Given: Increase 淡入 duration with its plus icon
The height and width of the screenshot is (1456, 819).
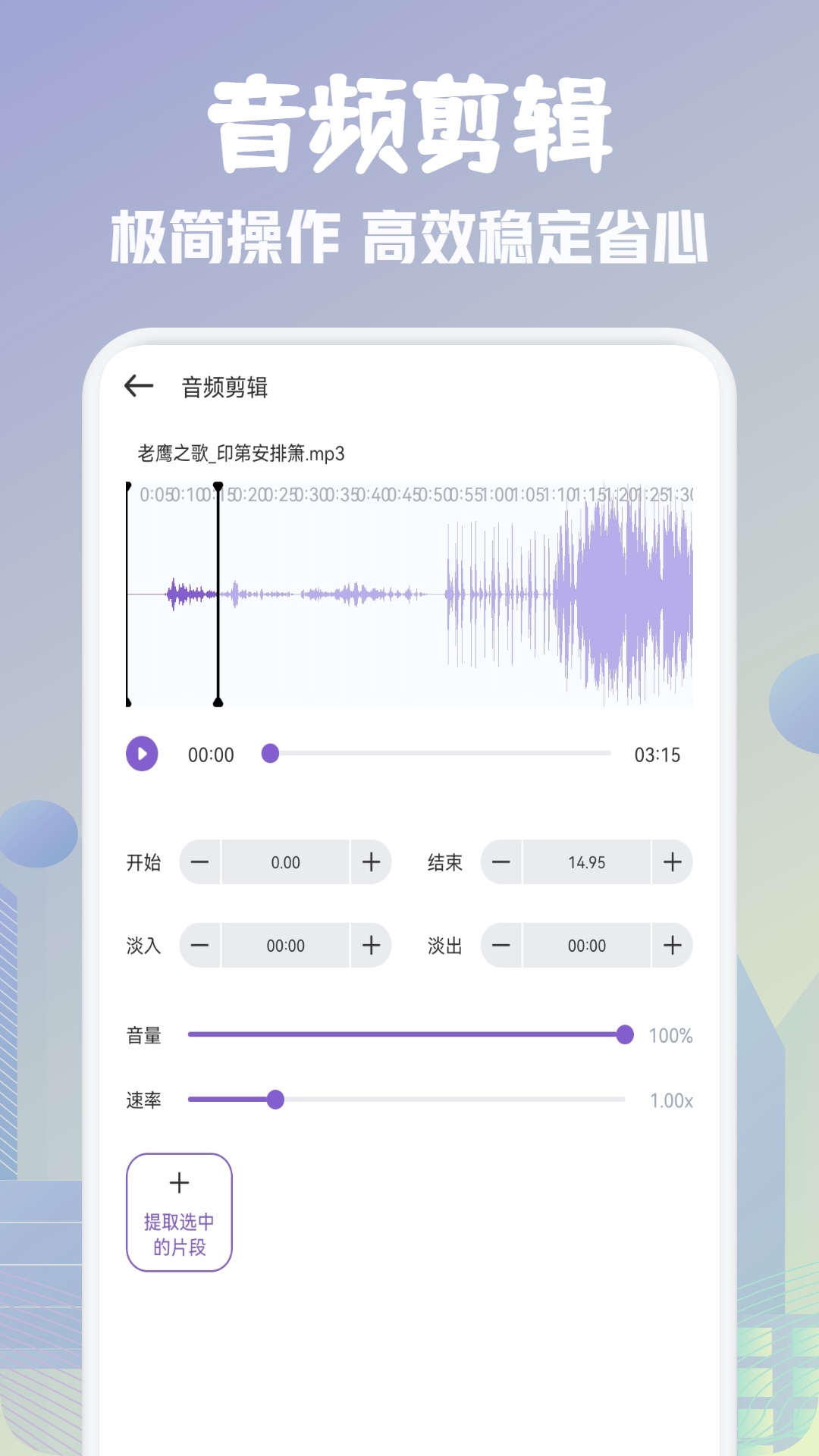Looking at the screenshot, I should coord(371,946).
